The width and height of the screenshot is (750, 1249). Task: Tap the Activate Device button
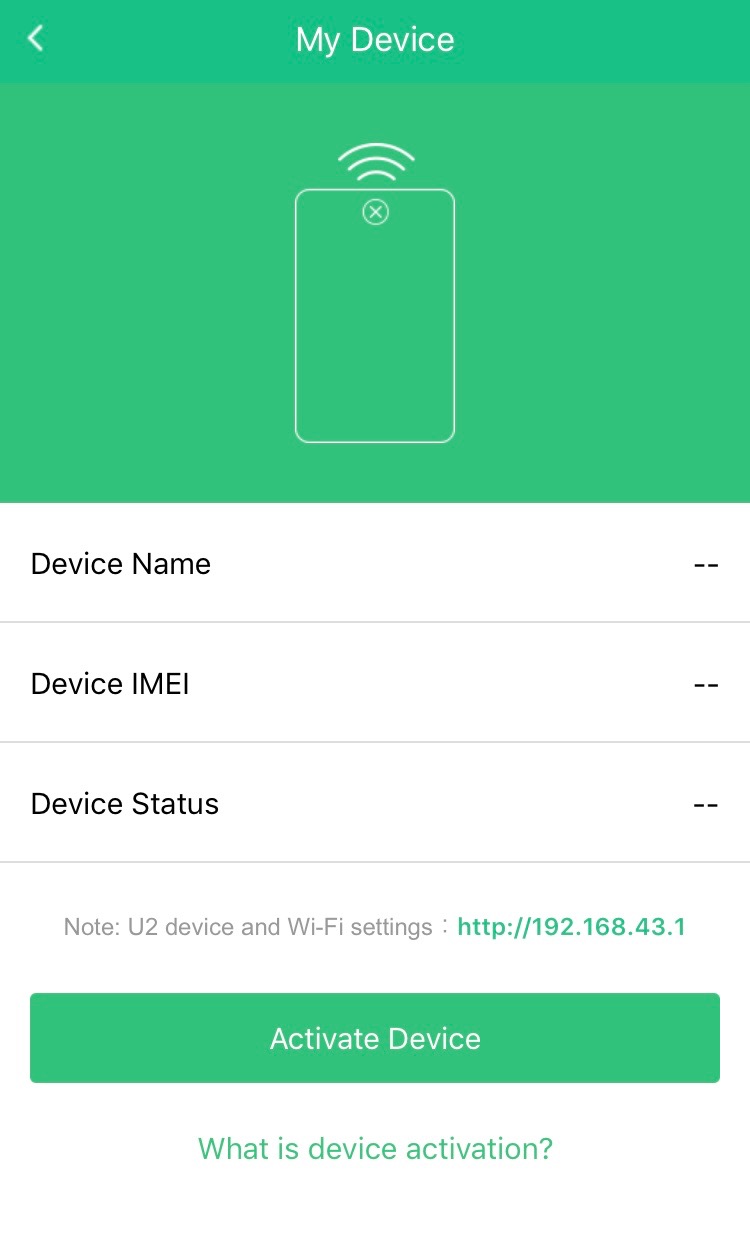point(375,1038)
